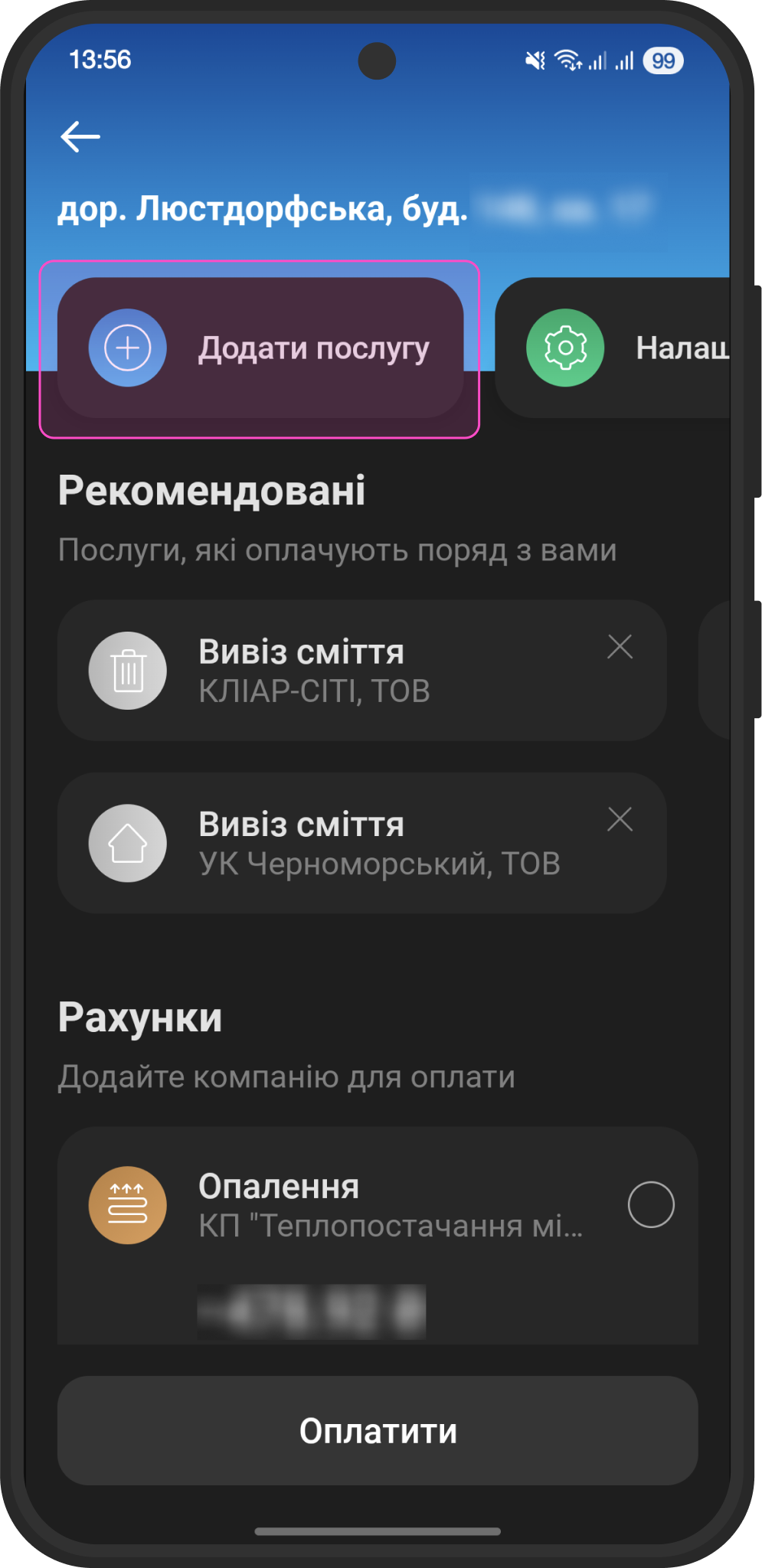Tap Додати послугу button
Image resolution: width=762 pixels, height=1568 pixels.
pyautogui.click(x=260, y=348)
